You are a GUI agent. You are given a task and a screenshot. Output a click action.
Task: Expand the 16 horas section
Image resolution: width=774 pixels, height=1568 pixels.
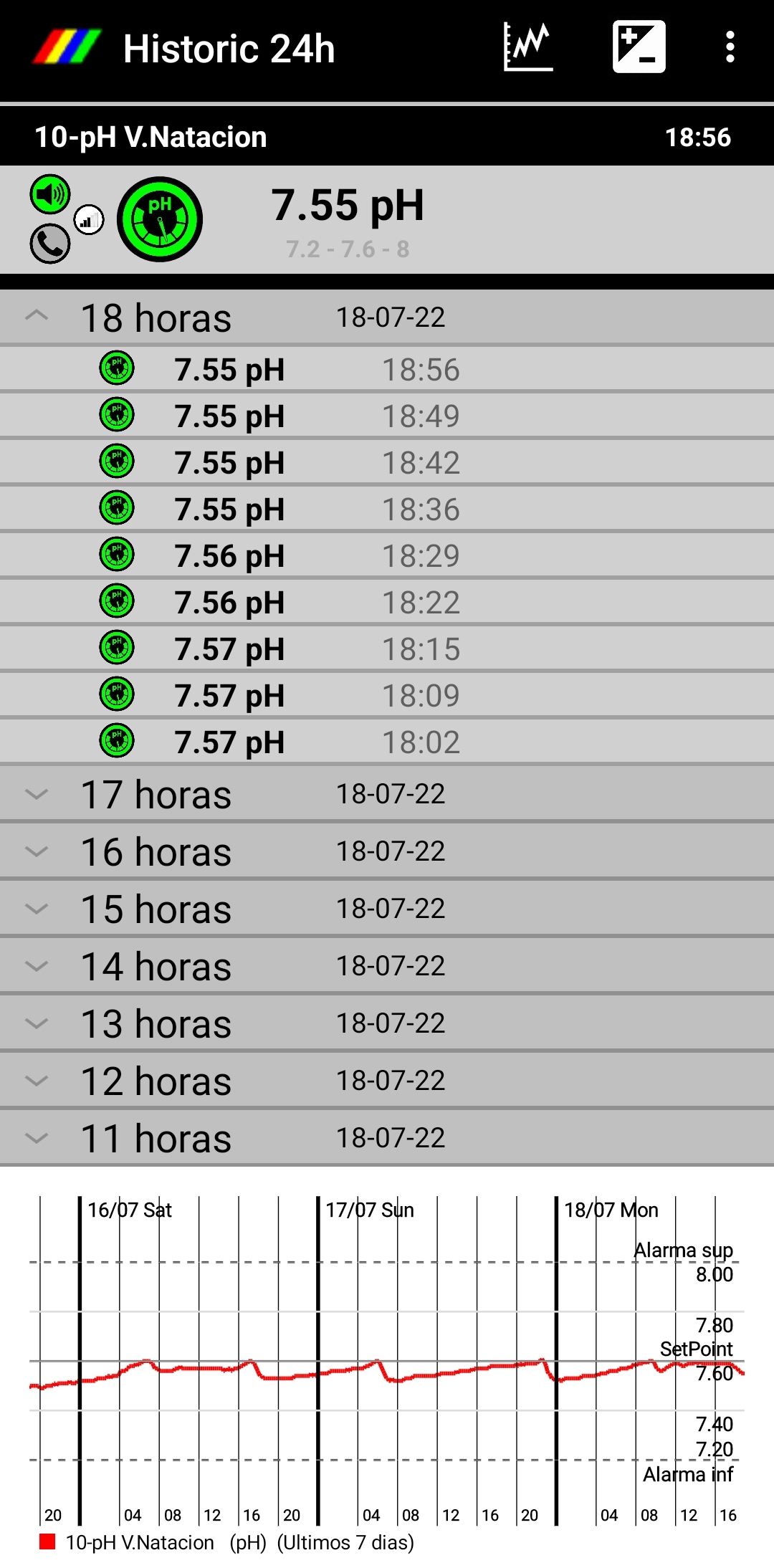(387, 851)
